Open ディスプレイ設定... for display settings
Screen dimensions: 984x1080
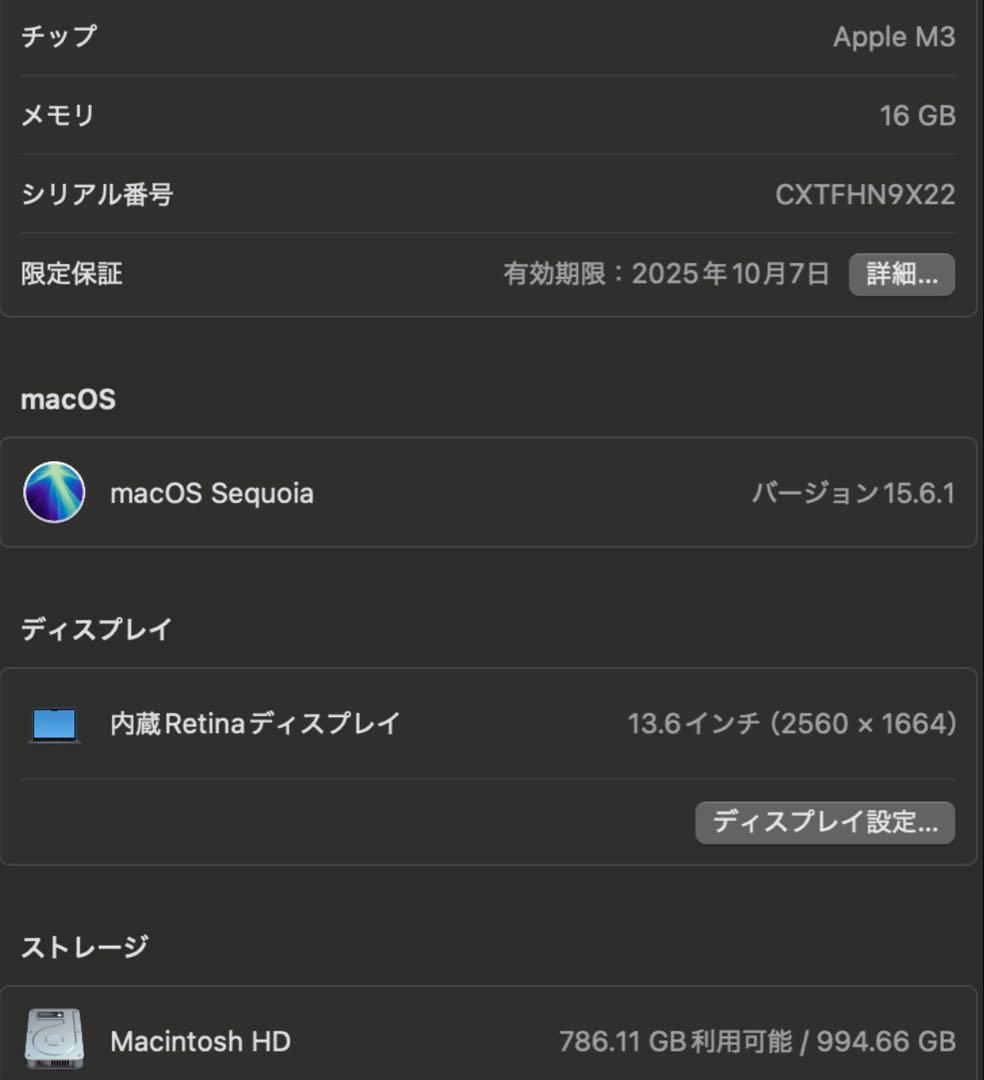(824, 822)
